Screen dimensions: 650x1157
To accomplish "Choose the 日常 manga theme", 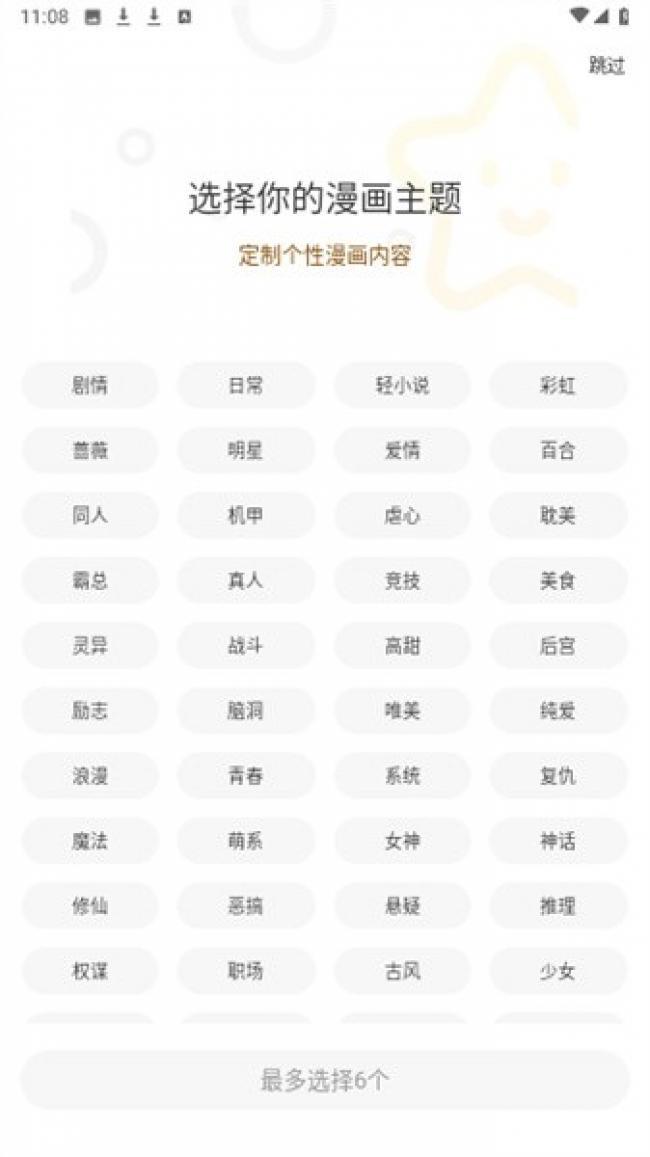I will (x=246, y=385).
